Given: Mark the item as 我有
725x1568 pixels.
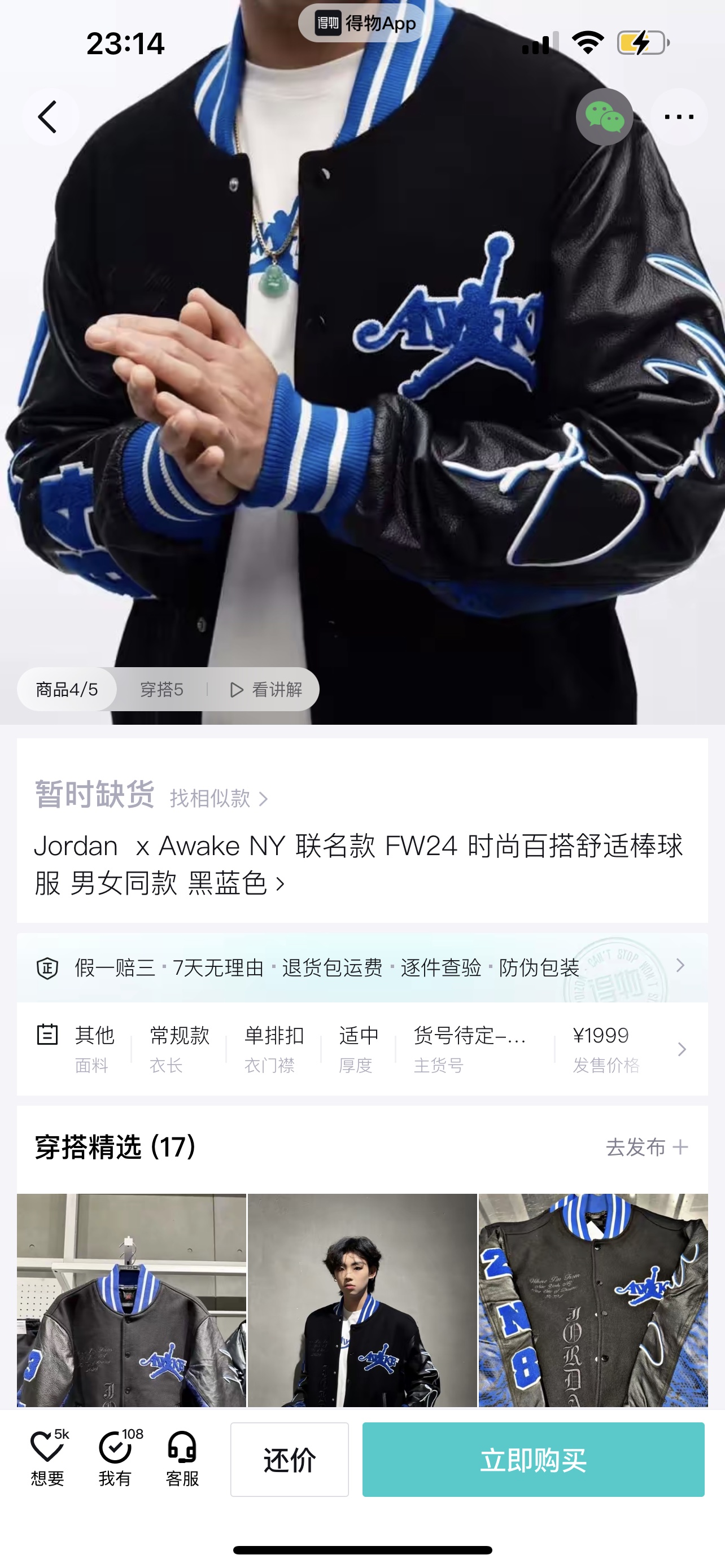Looking at the screenshot, I should pos(116,1459).
